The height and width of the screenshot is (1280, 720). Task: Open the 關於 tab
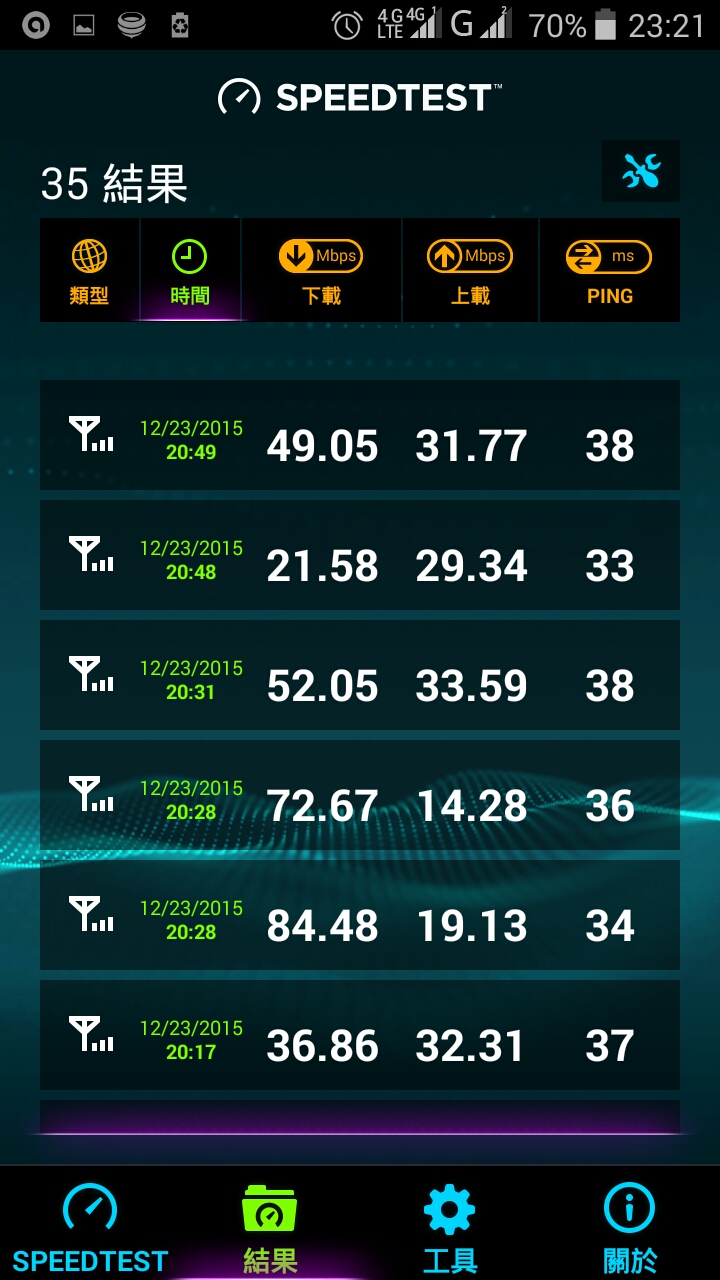(630, 1225)
